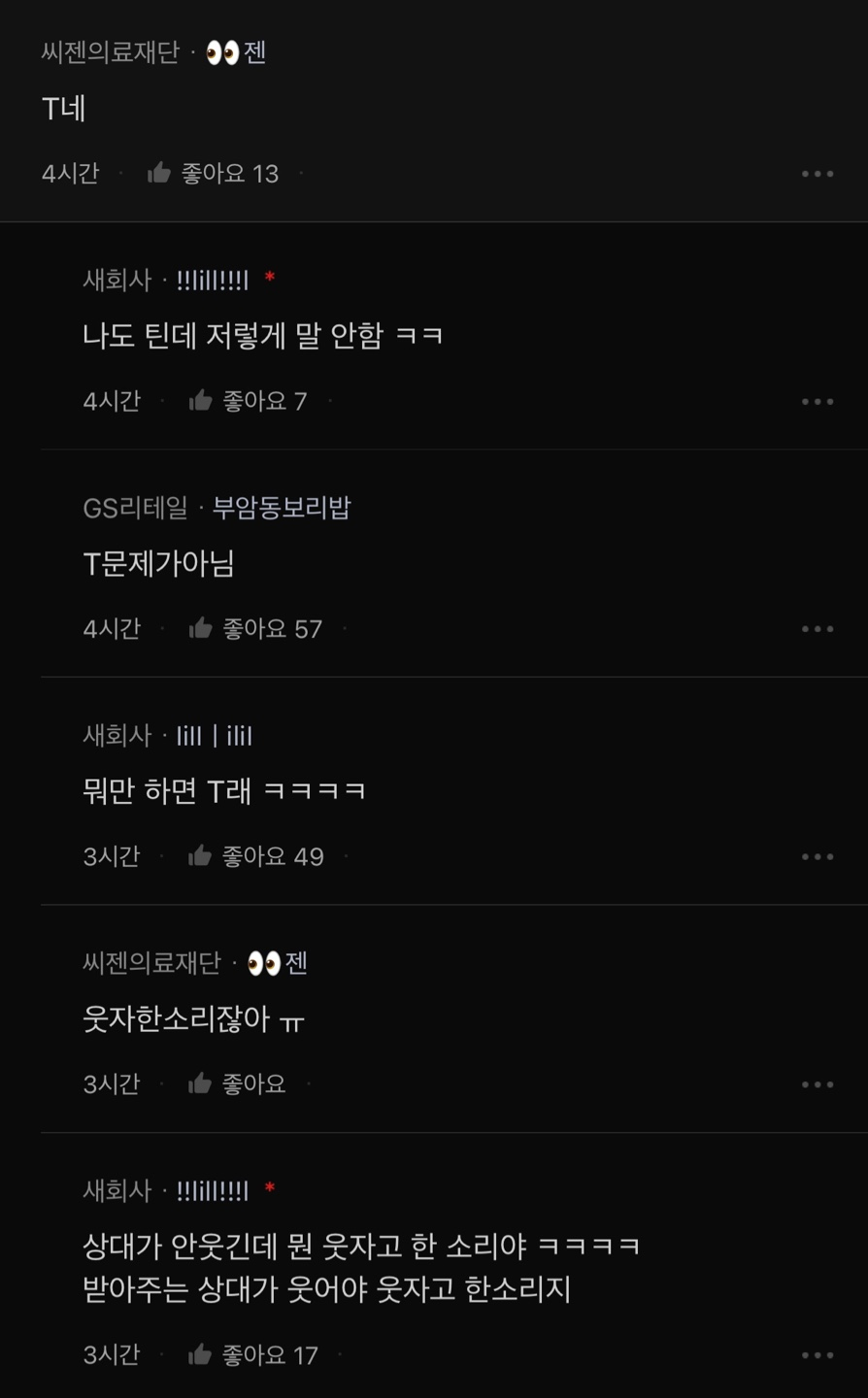Open more options for '뭐만 하면 T래' reply
The image size is (868, 1398).
(817, 857)
